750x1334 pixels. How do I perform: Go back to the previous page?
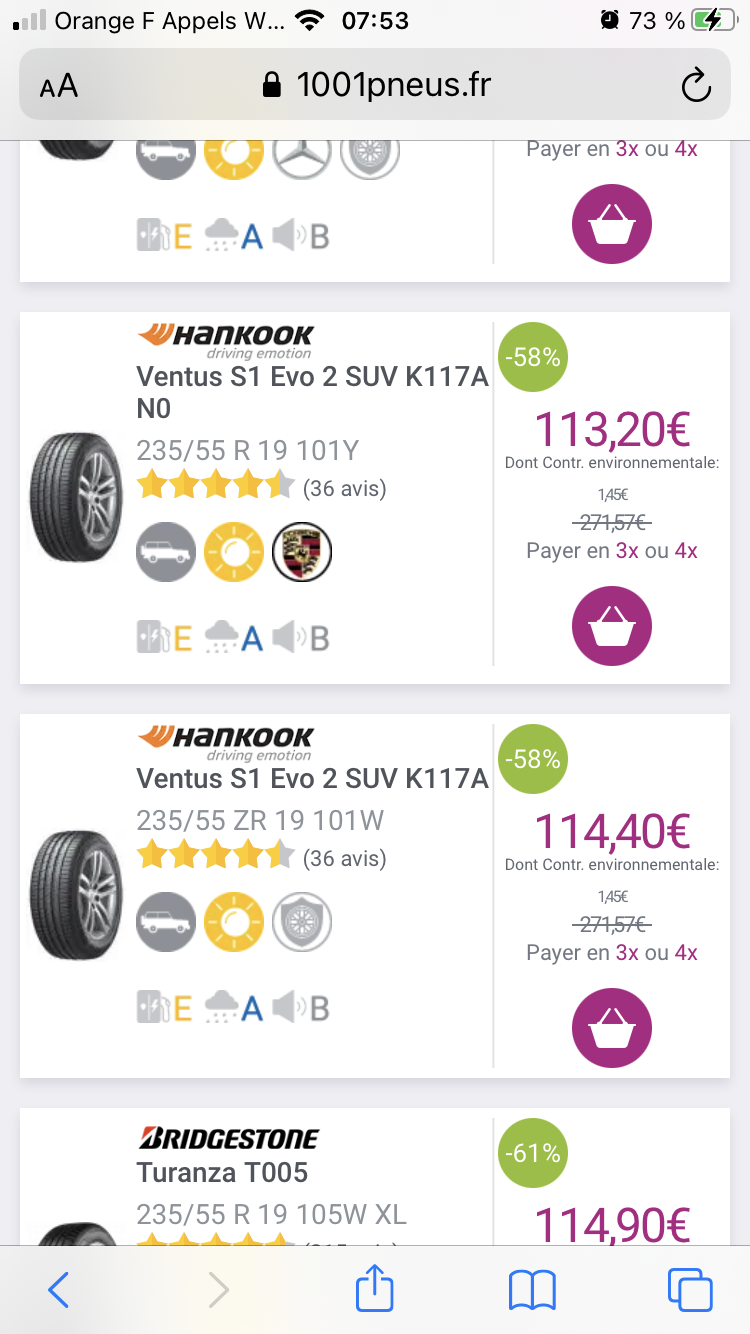59,1290
